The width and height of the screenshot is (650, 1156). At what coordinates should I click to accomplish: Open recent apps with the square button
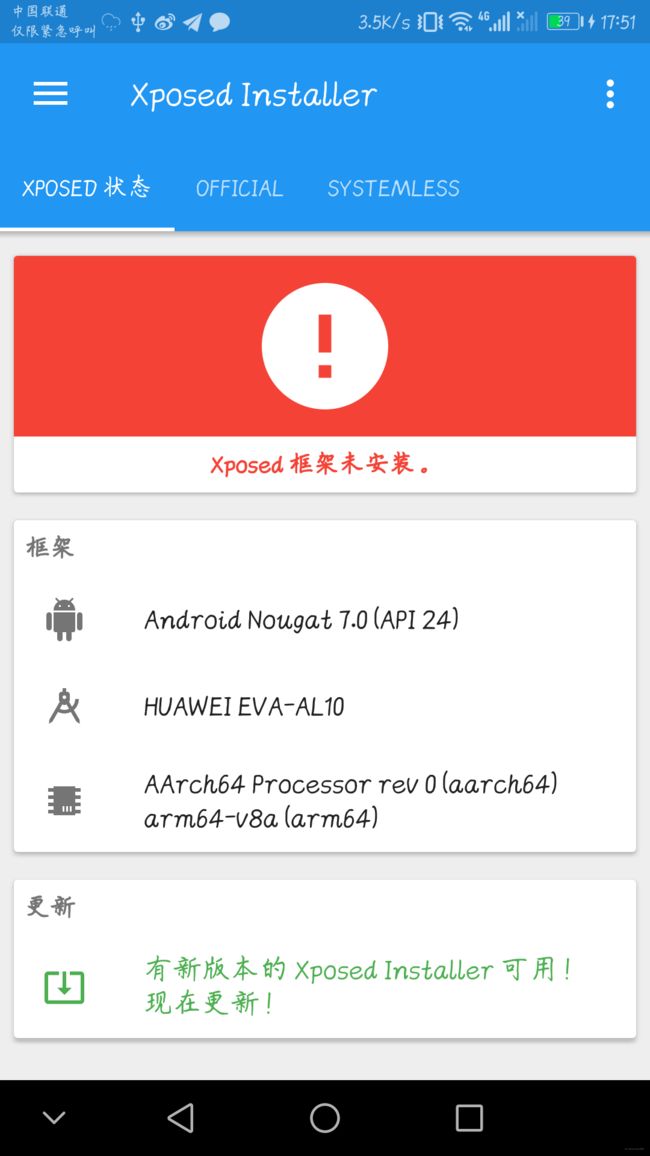pos(469,1118)
